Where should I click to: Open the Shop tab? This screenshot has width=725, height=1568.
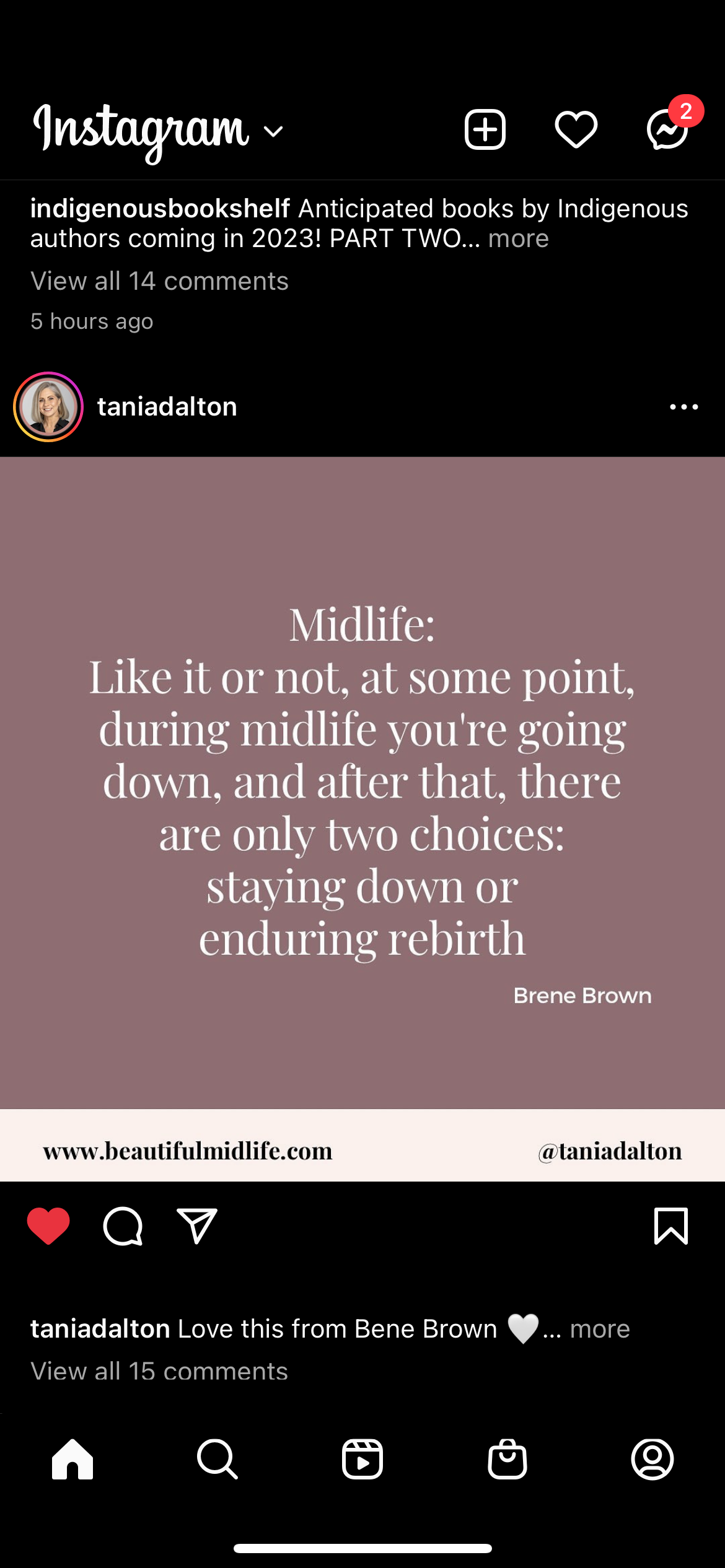pos(507,1459)
